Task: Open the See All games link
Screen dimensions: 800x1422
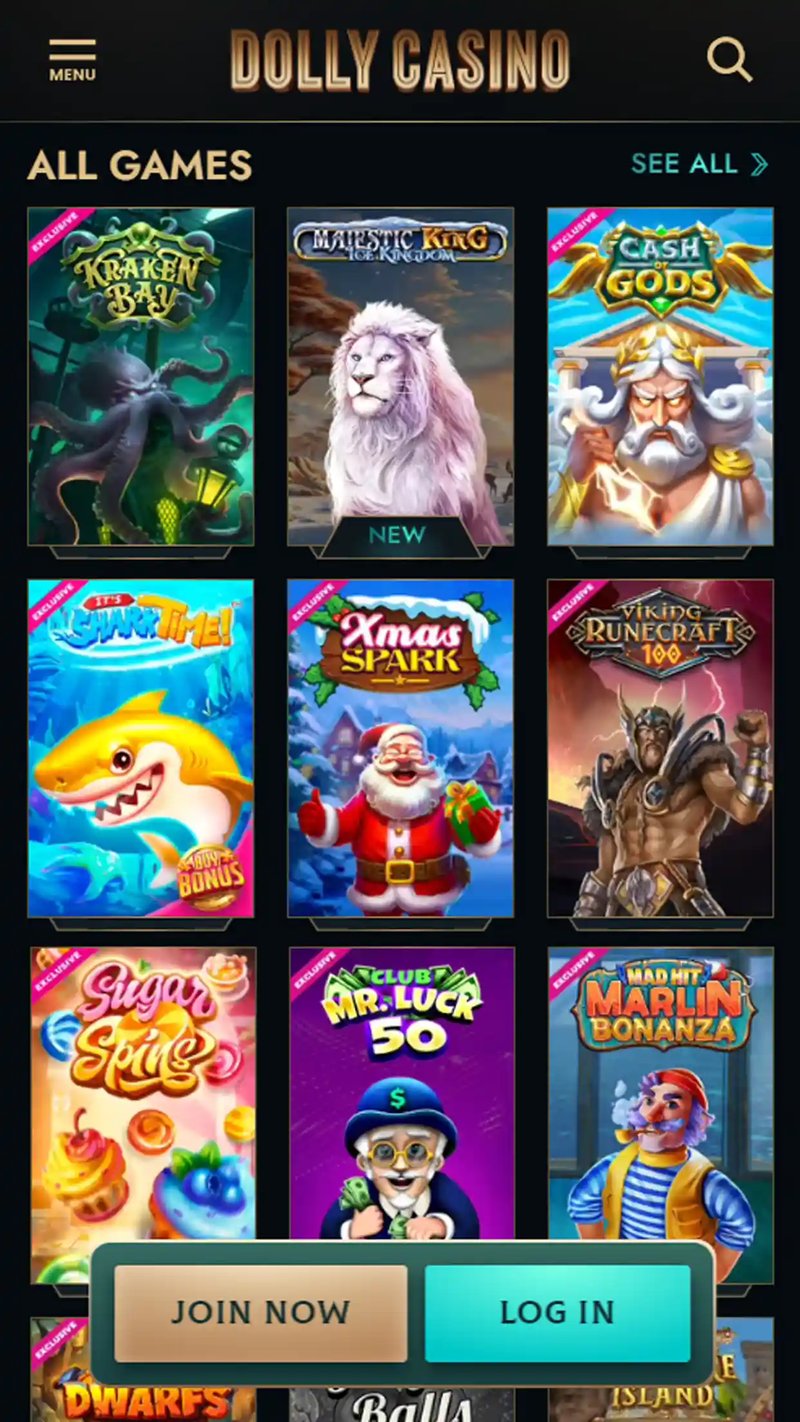Action: coord(699,164)
